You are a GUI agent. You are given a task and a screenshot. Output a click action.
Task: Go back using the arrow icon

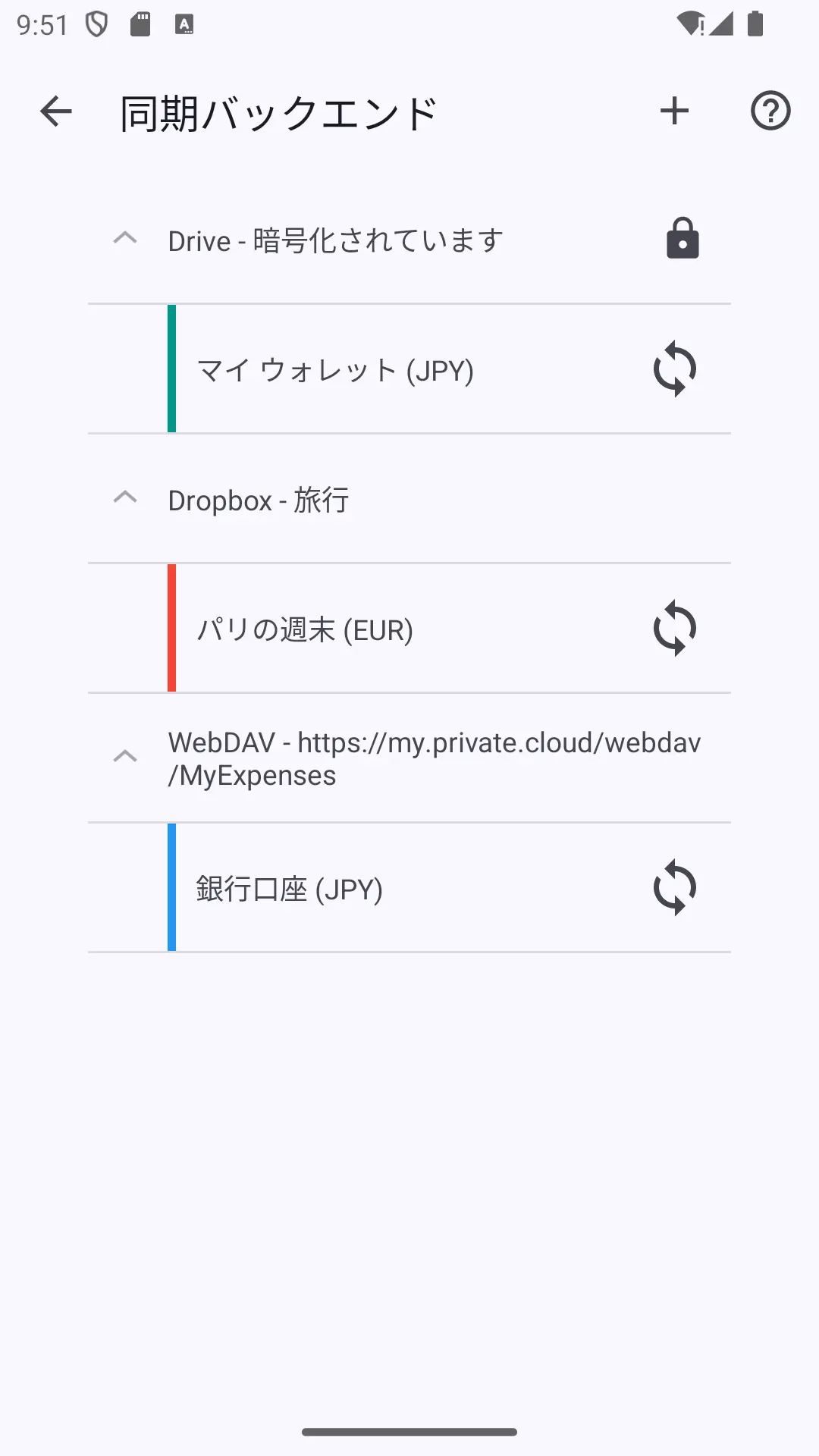coord(55,111)
